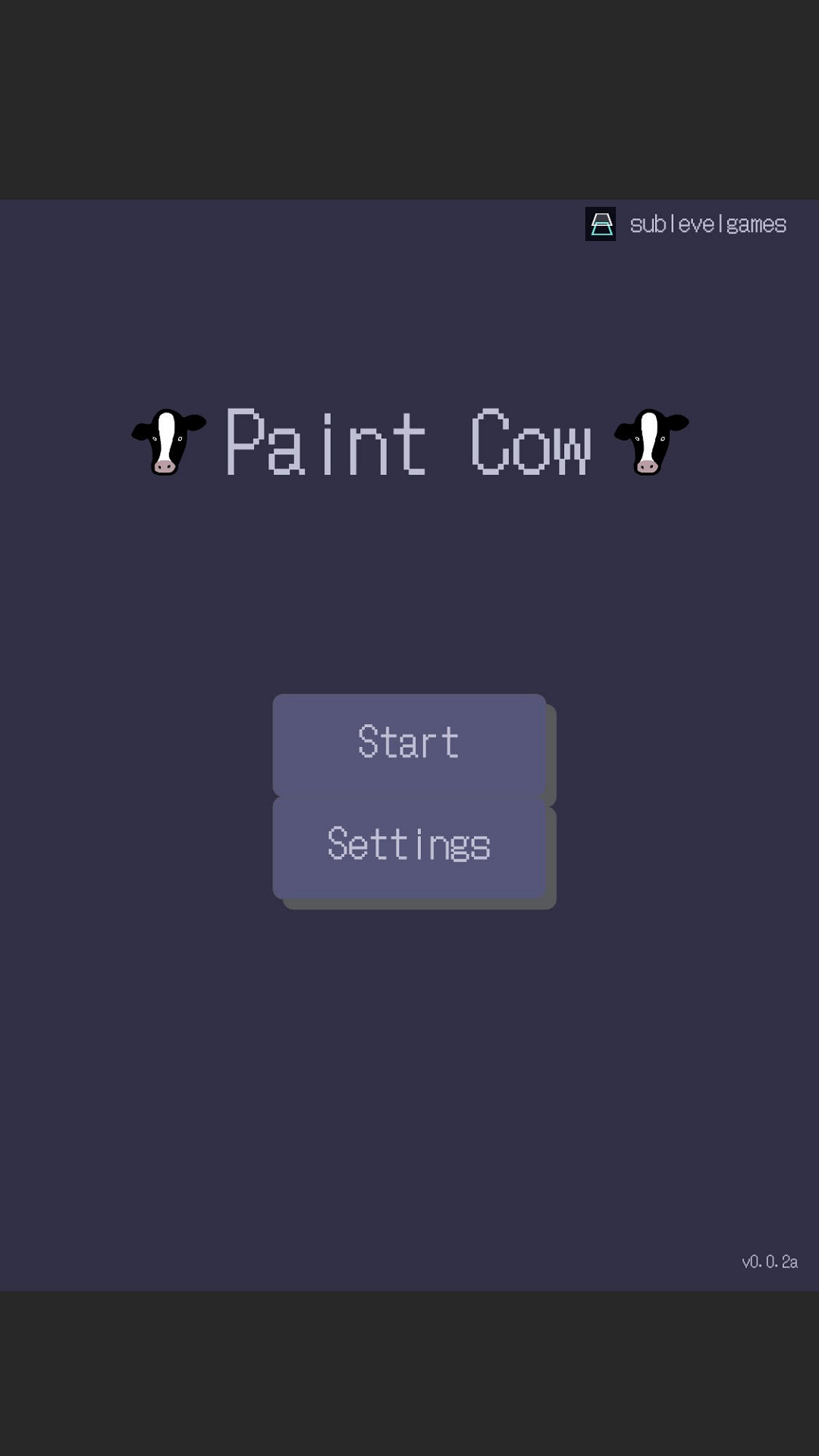Open the sublevelgames developer link
Image resolution: width=819 pixels, height=1456 pixels.
coord(686,224)
